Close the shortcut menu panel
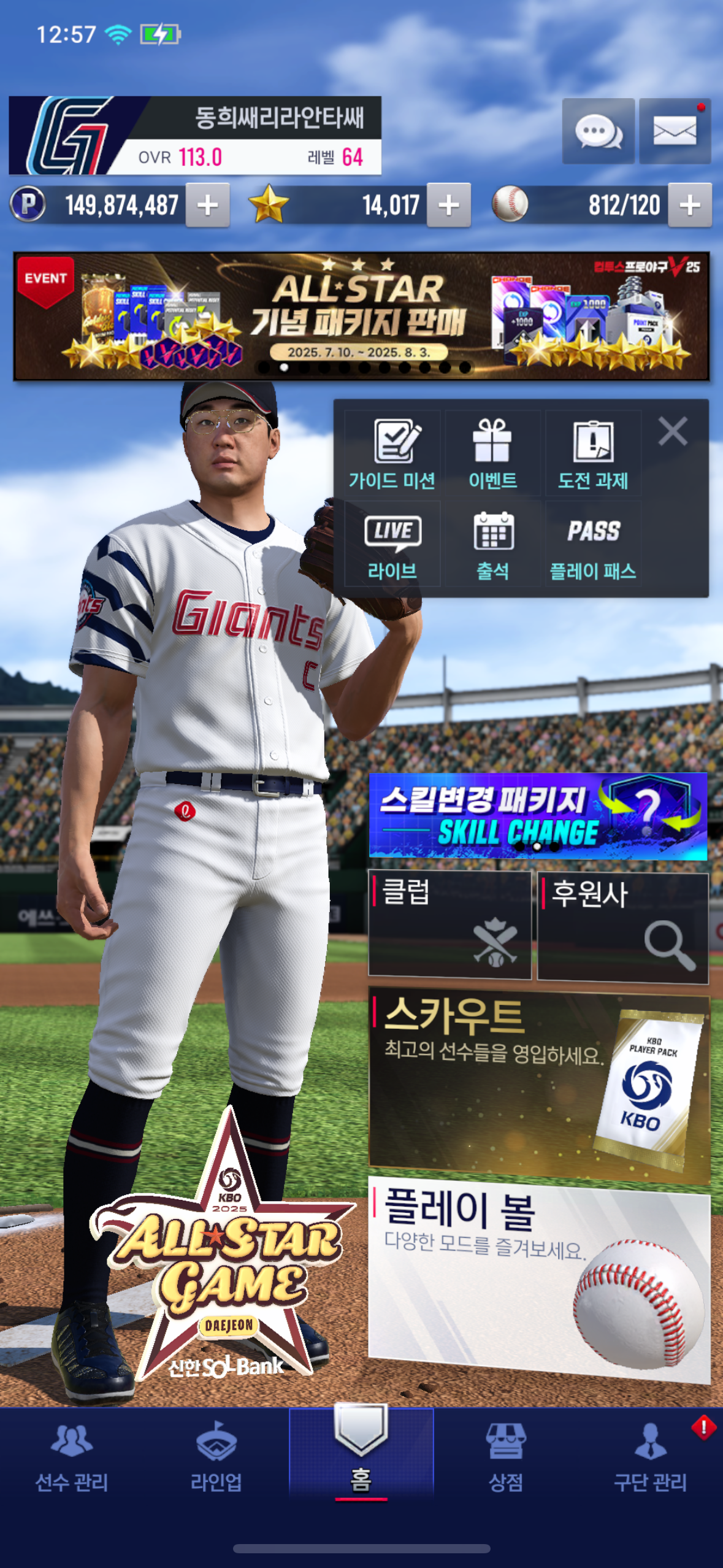The height and width of the screenshot is (1568, 723). coord(673,431)
